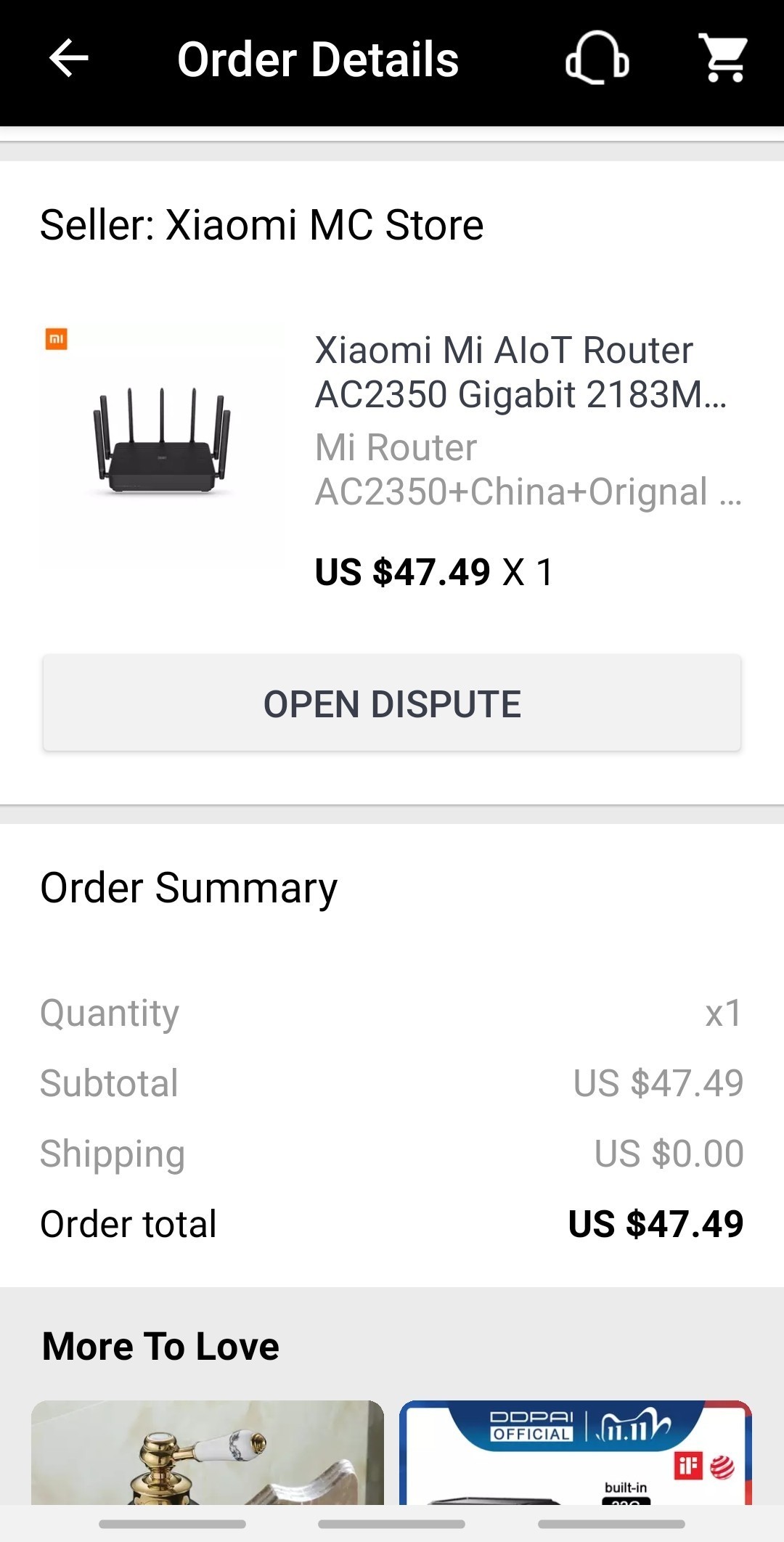This screenshot has width=784, height=1542.
Task: Open the gold faucet product card
Action: [208, 1452]
